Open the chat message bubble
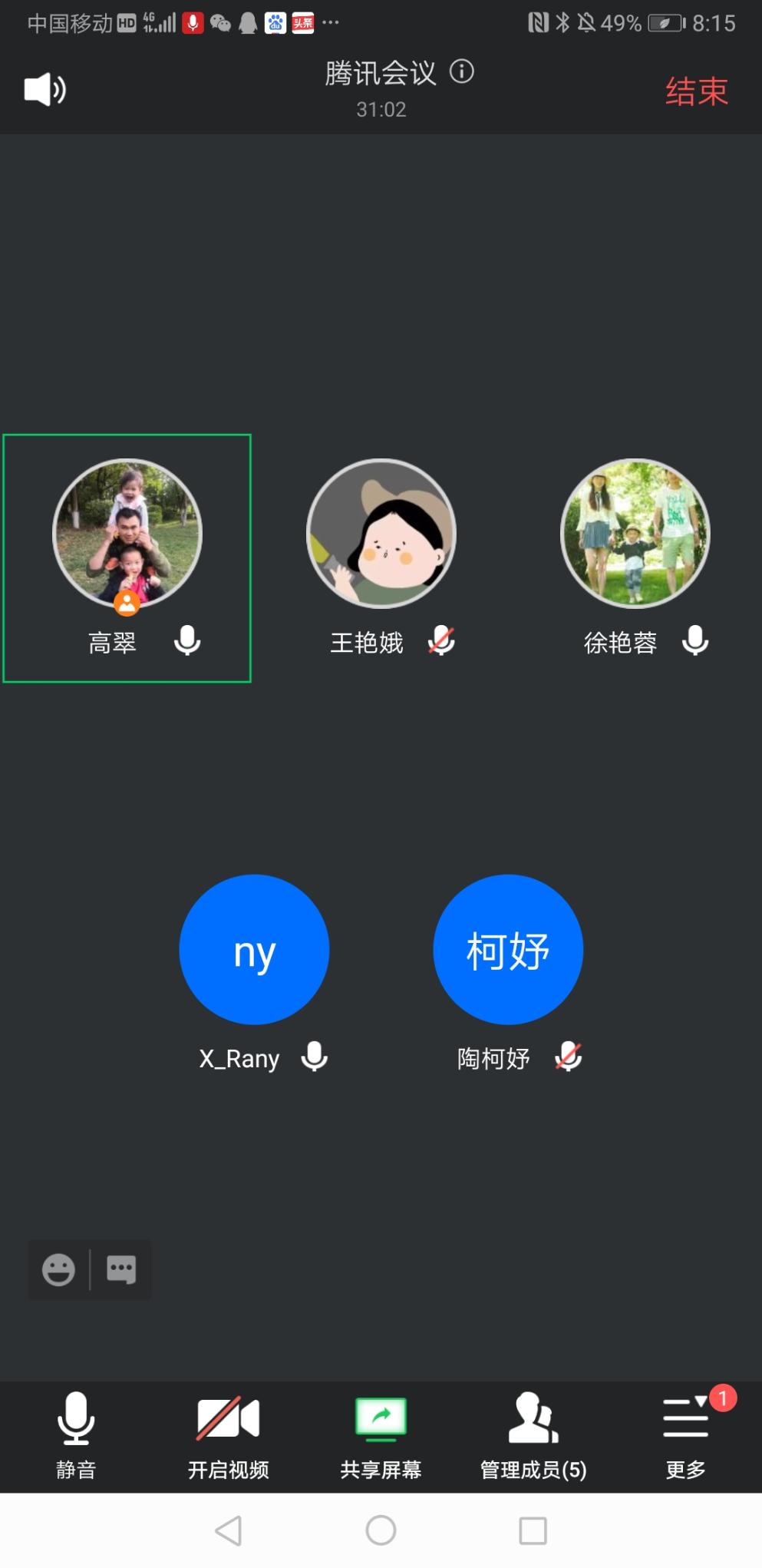Image resolution: width=762 pixels, height=1568 pixels. click(x=121, y=1269)
